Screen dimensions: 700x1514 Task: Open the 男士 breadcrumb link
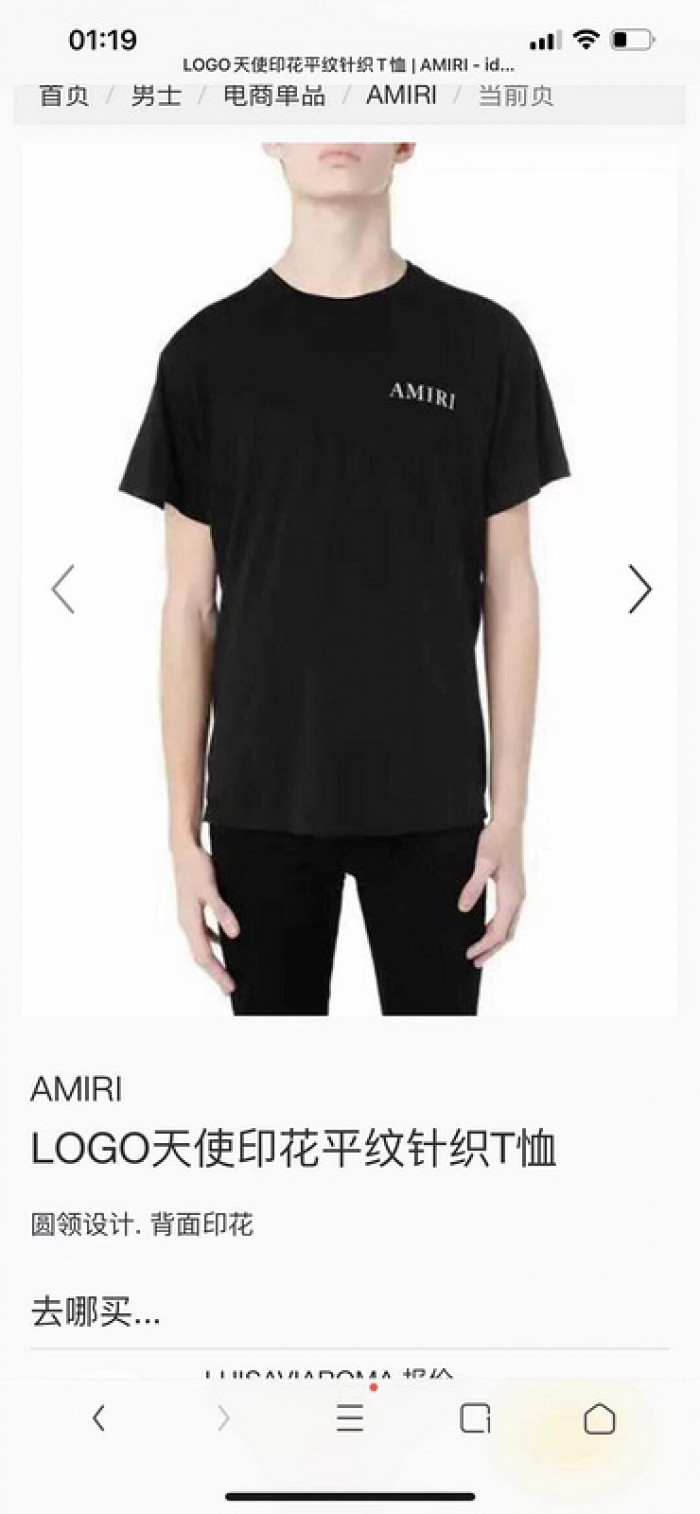click(x=156, y=96)
